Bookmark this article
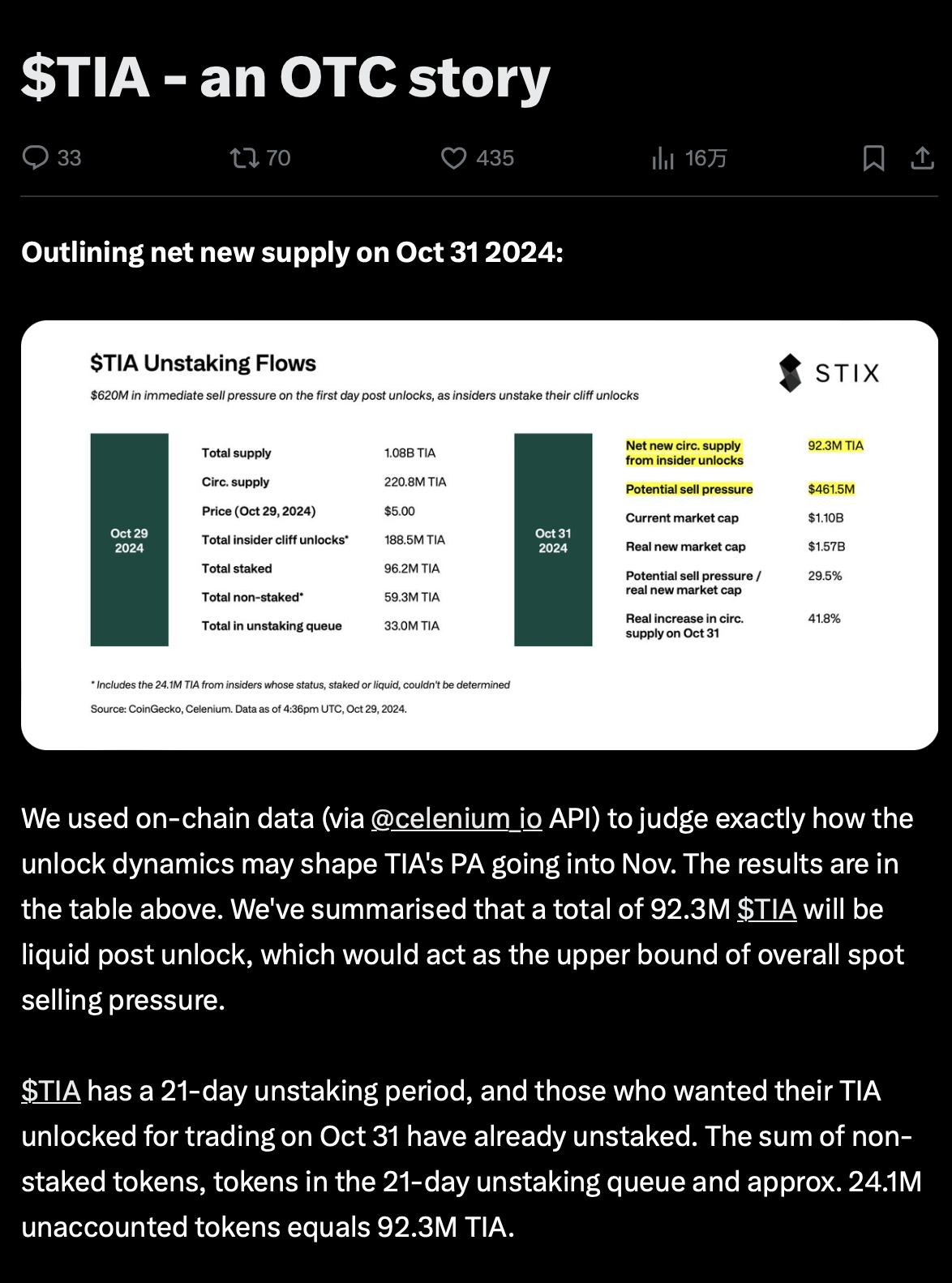The height and width of the screenshot is (1283, 952). (873, 157)
